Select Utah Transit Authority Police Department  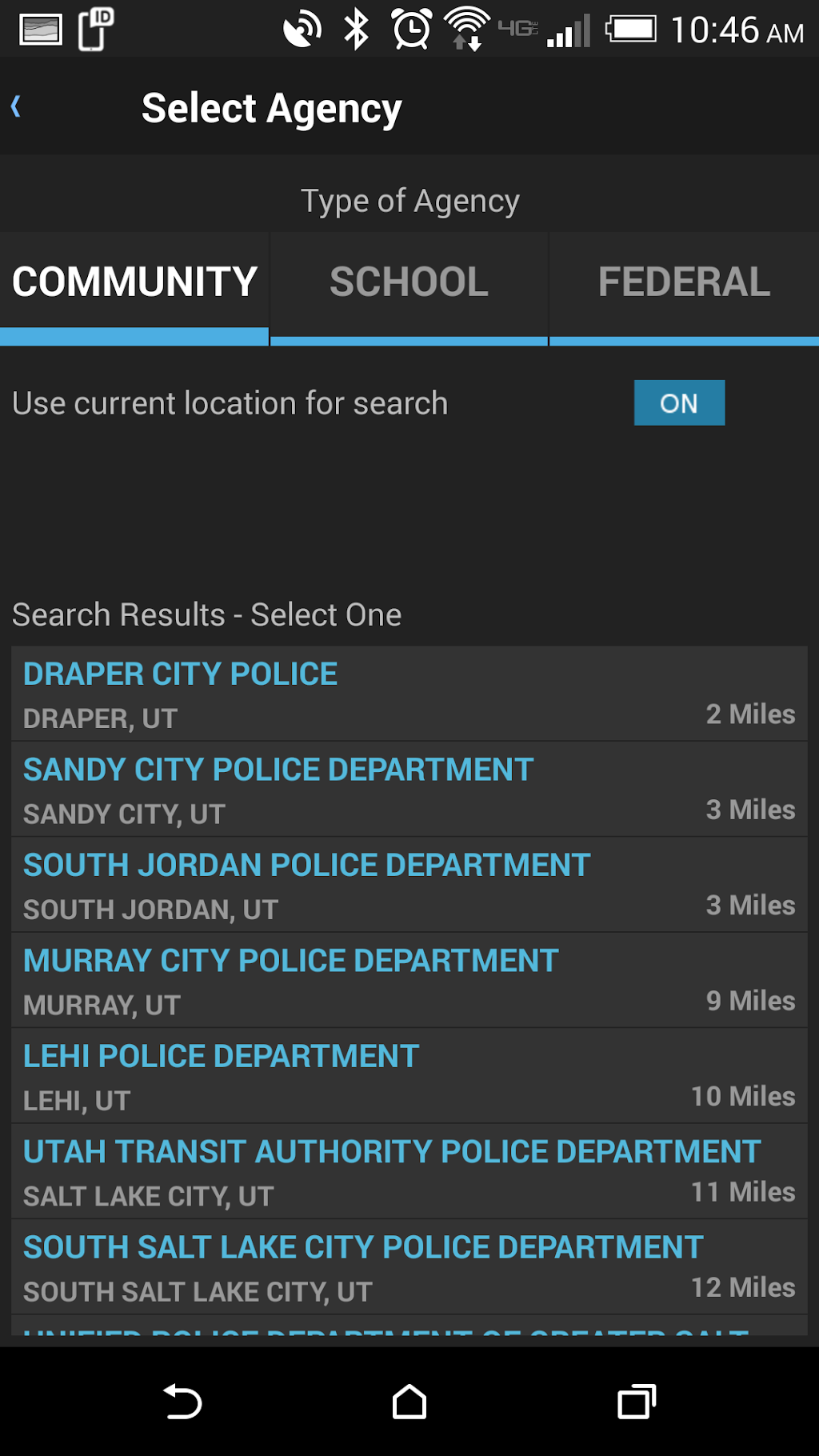(409, 1171)
